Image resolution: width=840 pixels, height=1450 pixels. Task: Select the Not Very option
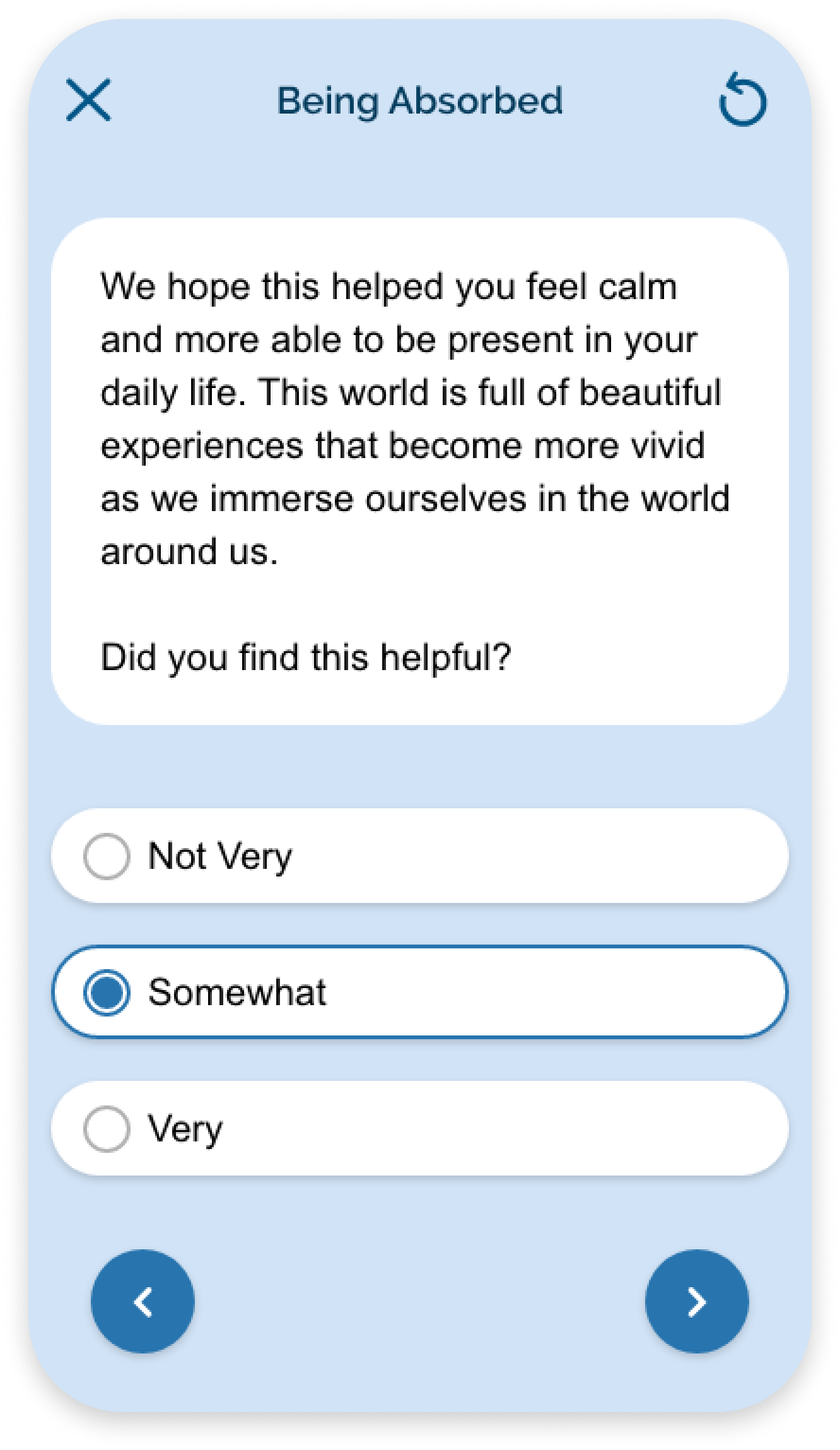pyautogui.click(x=420, y=856)
